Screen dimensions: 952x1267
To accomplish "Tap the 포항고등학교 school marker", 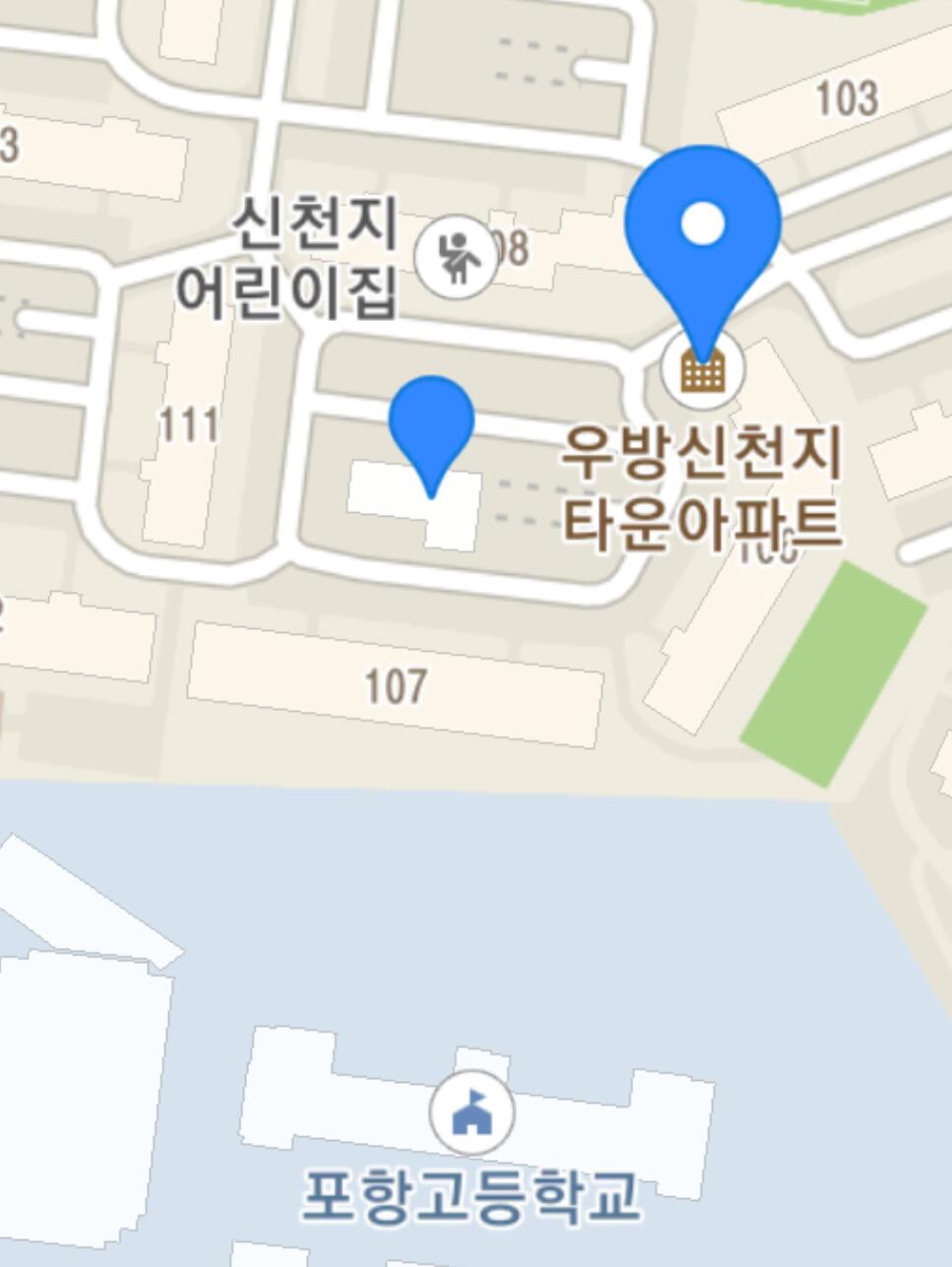I will click(473, 1114).
